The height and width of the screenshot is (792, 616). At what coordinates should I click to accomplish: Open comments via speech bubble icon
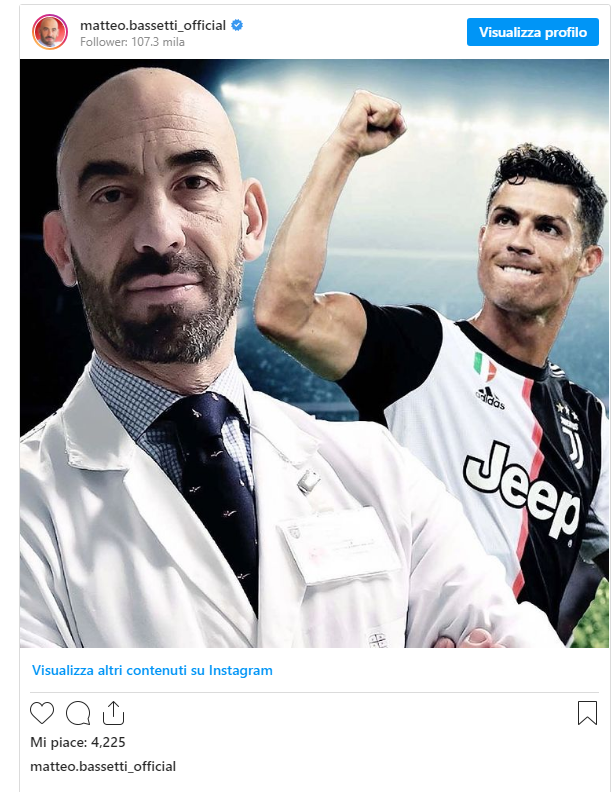click(x=78, y=713)
